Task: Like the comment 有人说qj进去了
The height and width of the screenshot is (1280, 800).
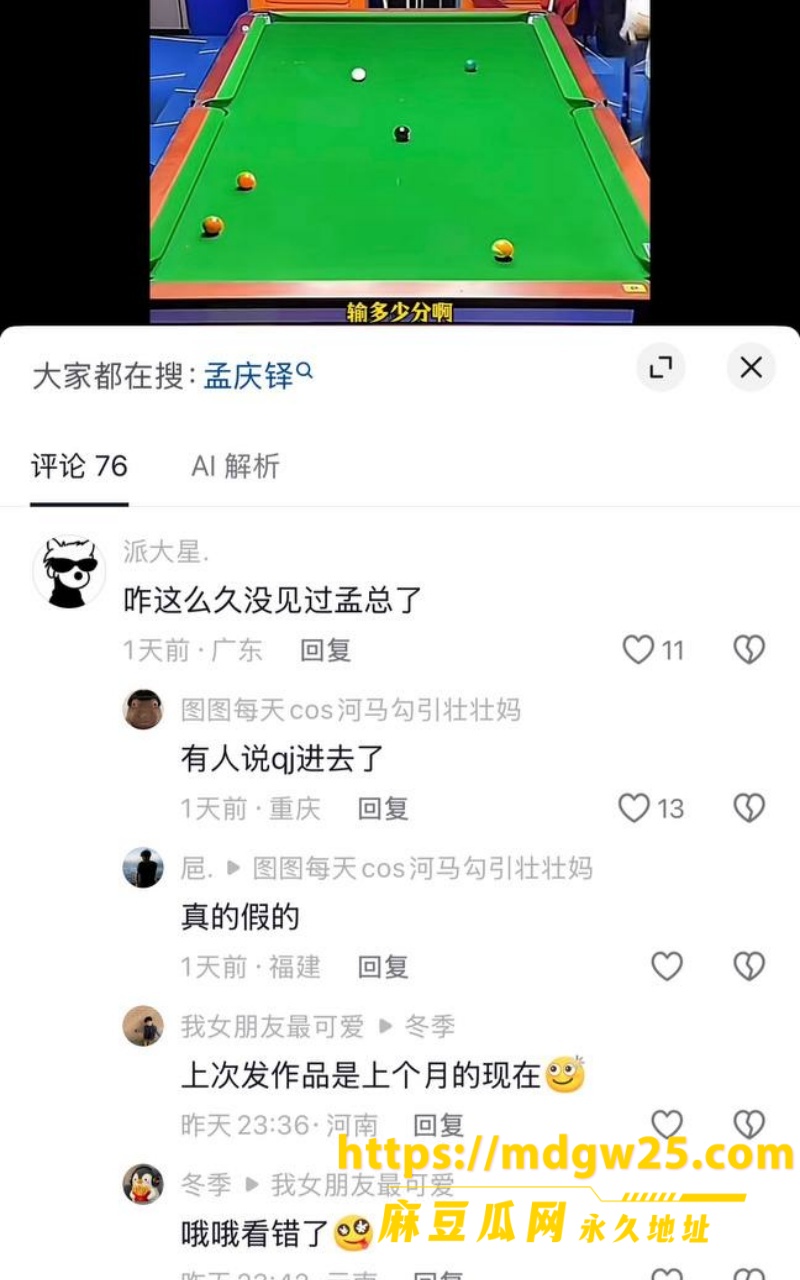Action: click(634, 808)
